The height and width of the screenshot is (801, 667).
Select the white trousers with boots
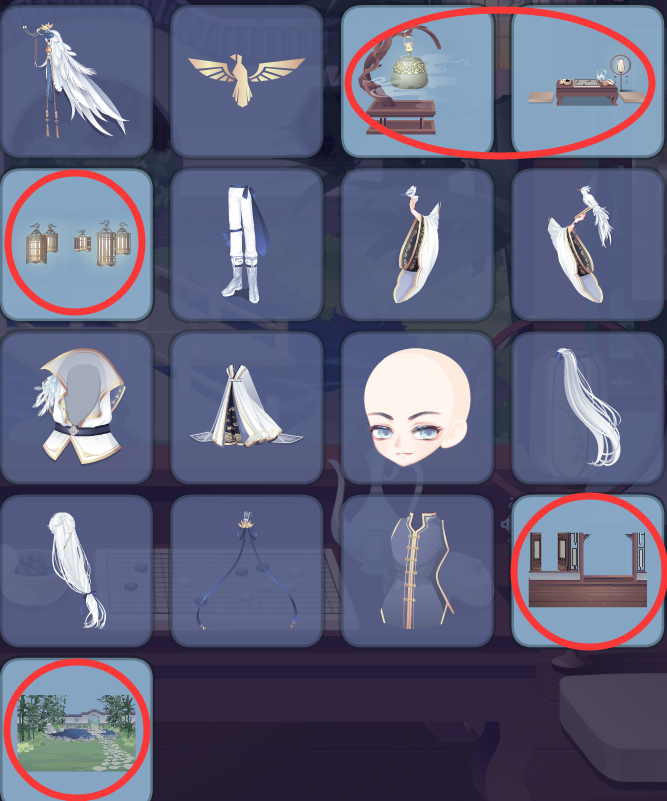247,244
